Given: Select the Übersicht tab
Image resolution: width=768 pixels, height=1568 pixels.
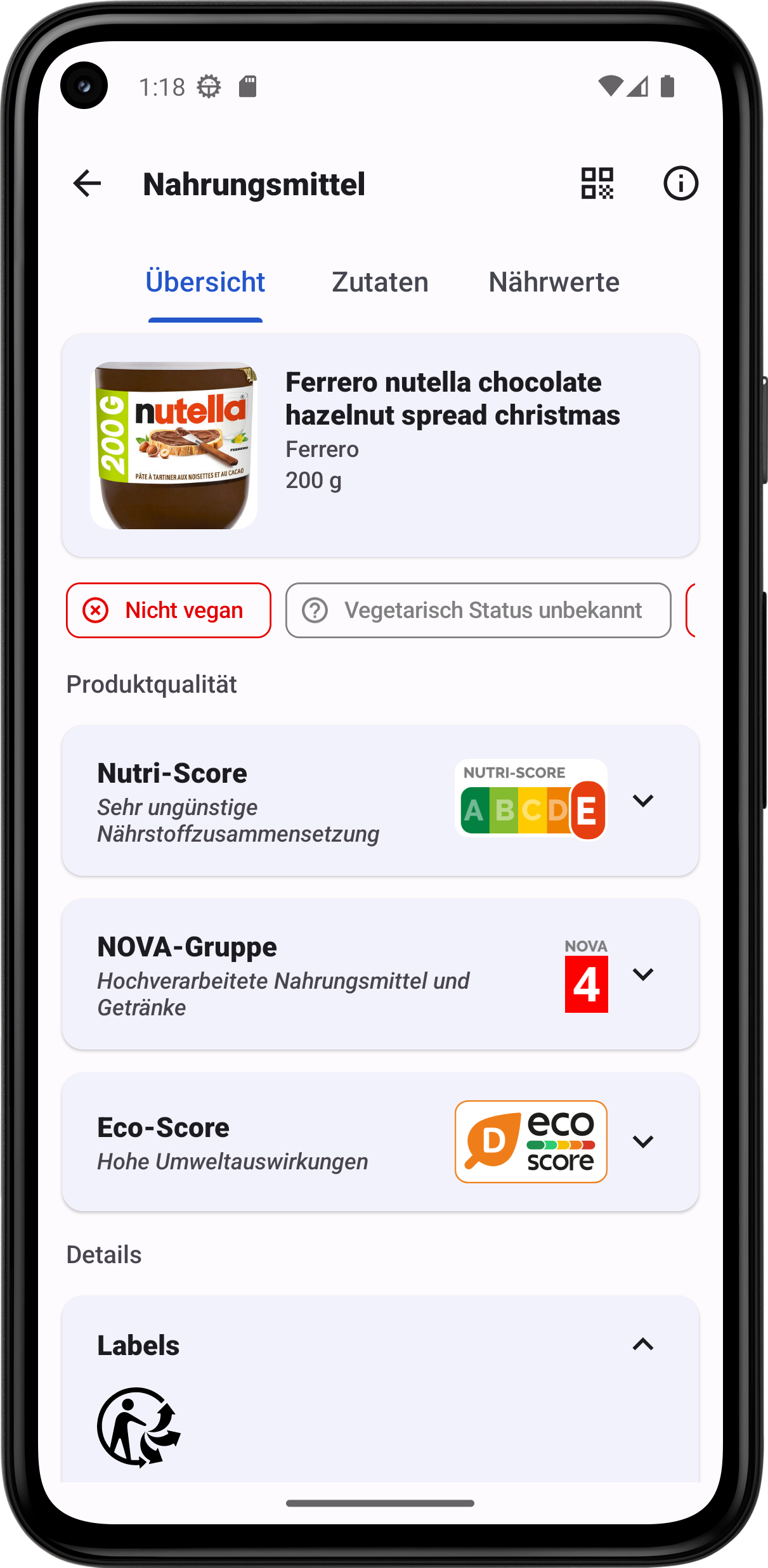Looking at the screenshot, I should [x=205, y=282].
